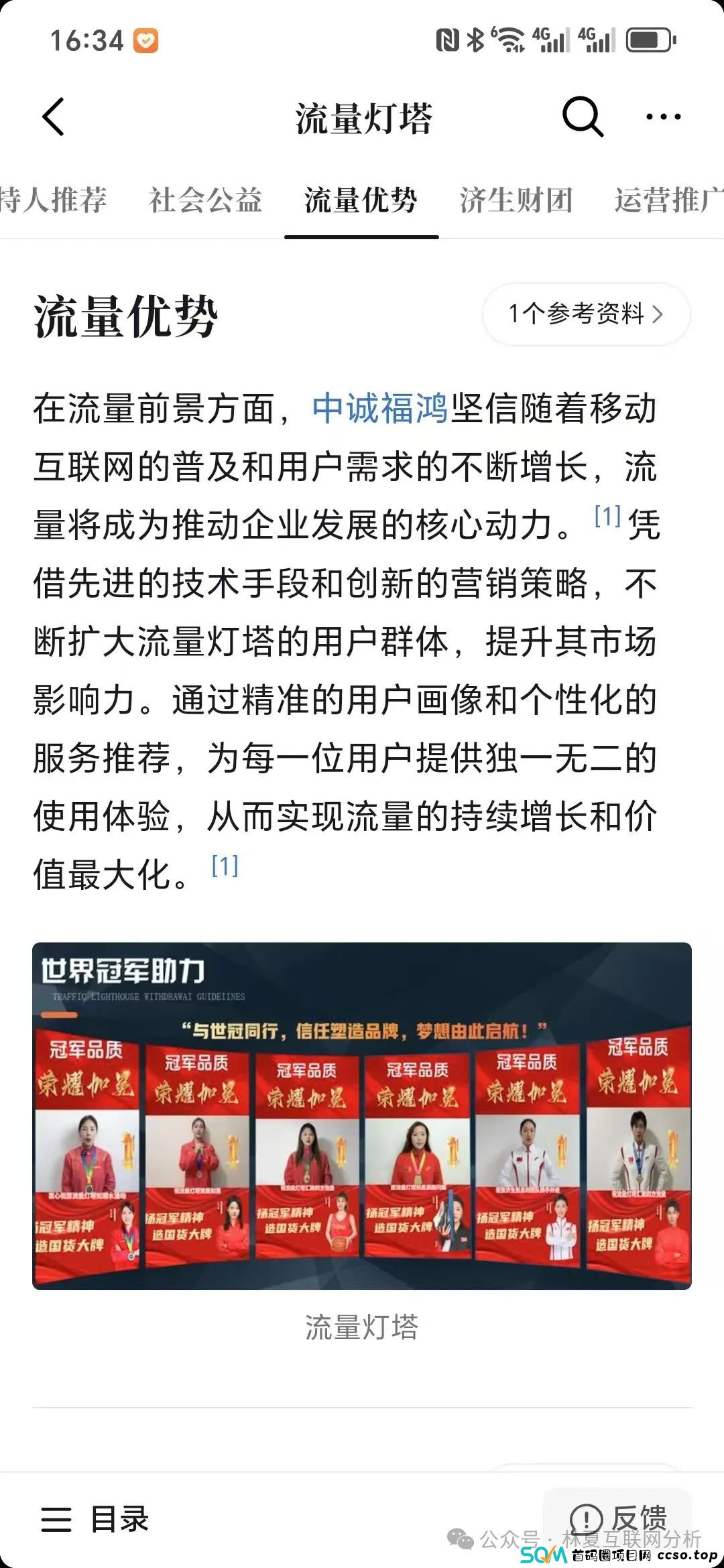Image resolution: width=724 pixels, height=1568 pixels.
Task: Switch to the 社会公益 tab
Action: point(205,200)
